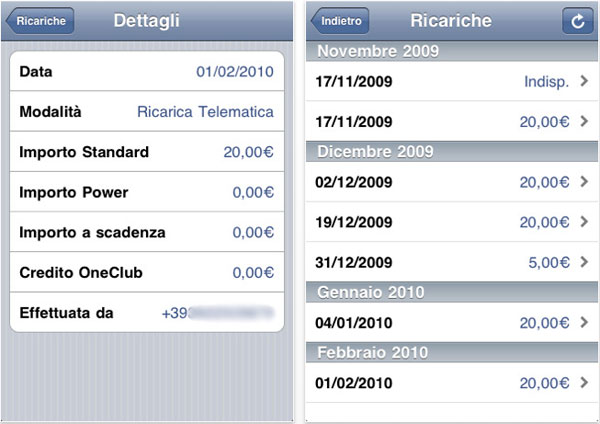The height and width of the screenshot is (424, 600).
Task: Open the 17/11/2009 recharge marked Indisp.
Action: coord(451,82)
